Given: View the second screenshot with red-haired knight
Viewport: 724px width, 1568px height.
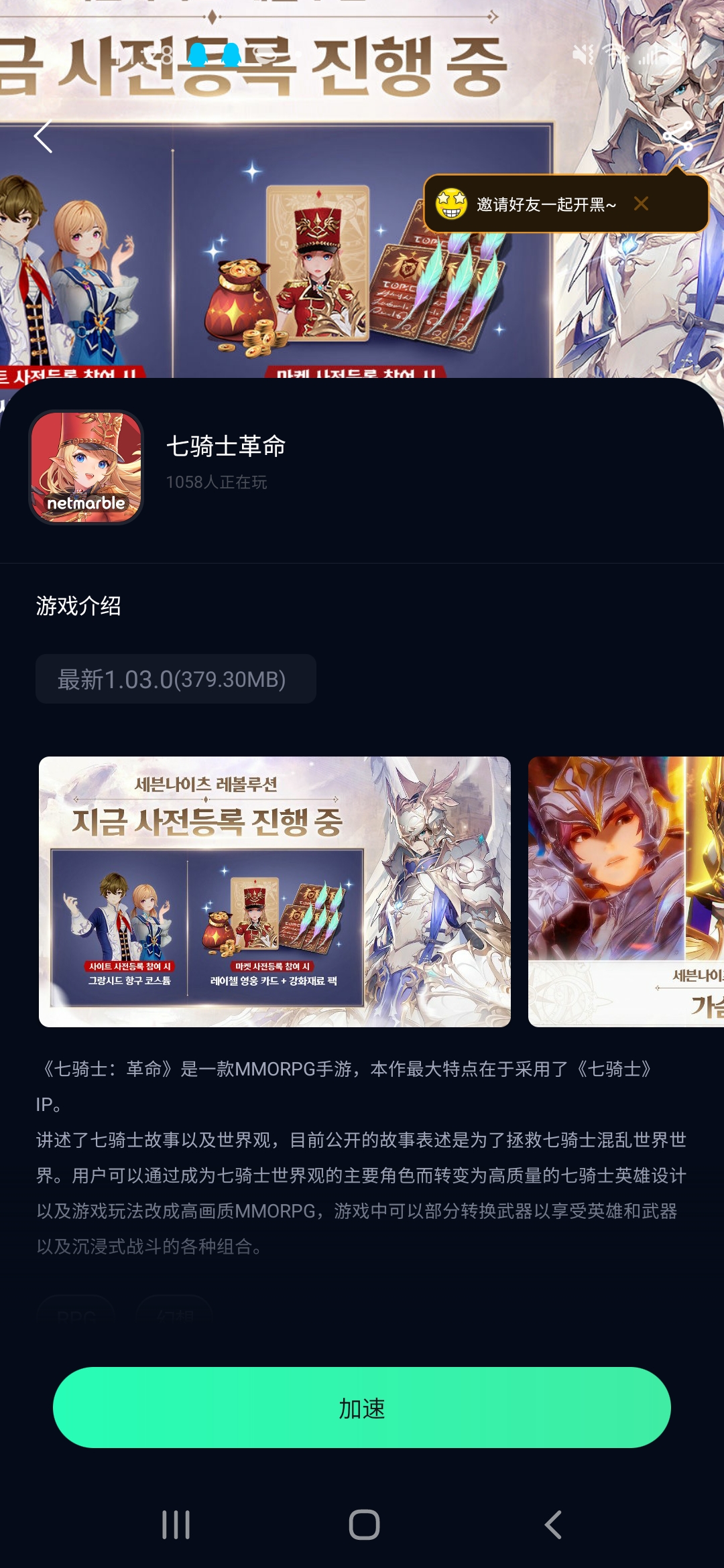Looking at the screenshot, I should 626,891.
